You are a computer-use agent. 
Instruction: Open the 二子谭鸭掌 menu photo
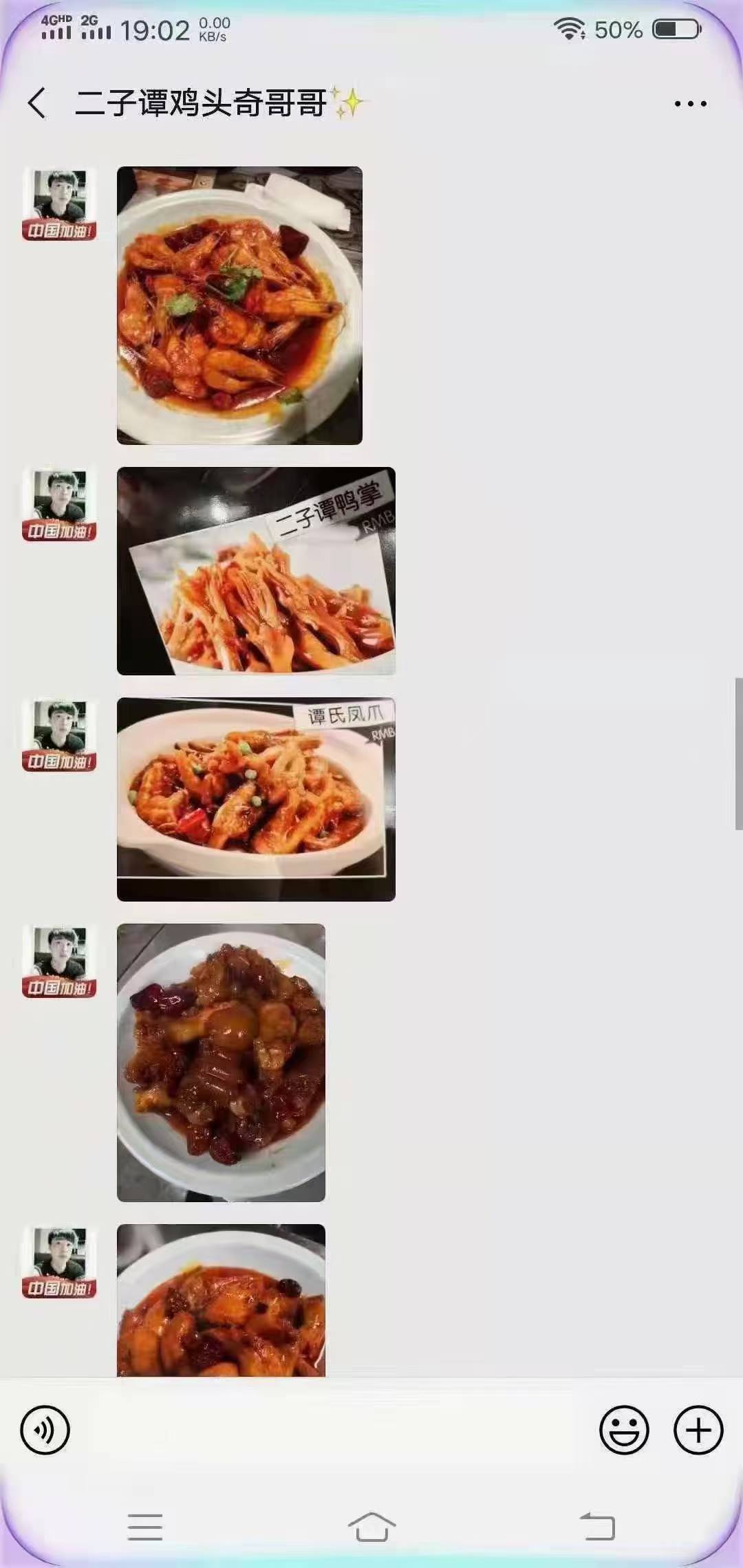coord(256,571)
